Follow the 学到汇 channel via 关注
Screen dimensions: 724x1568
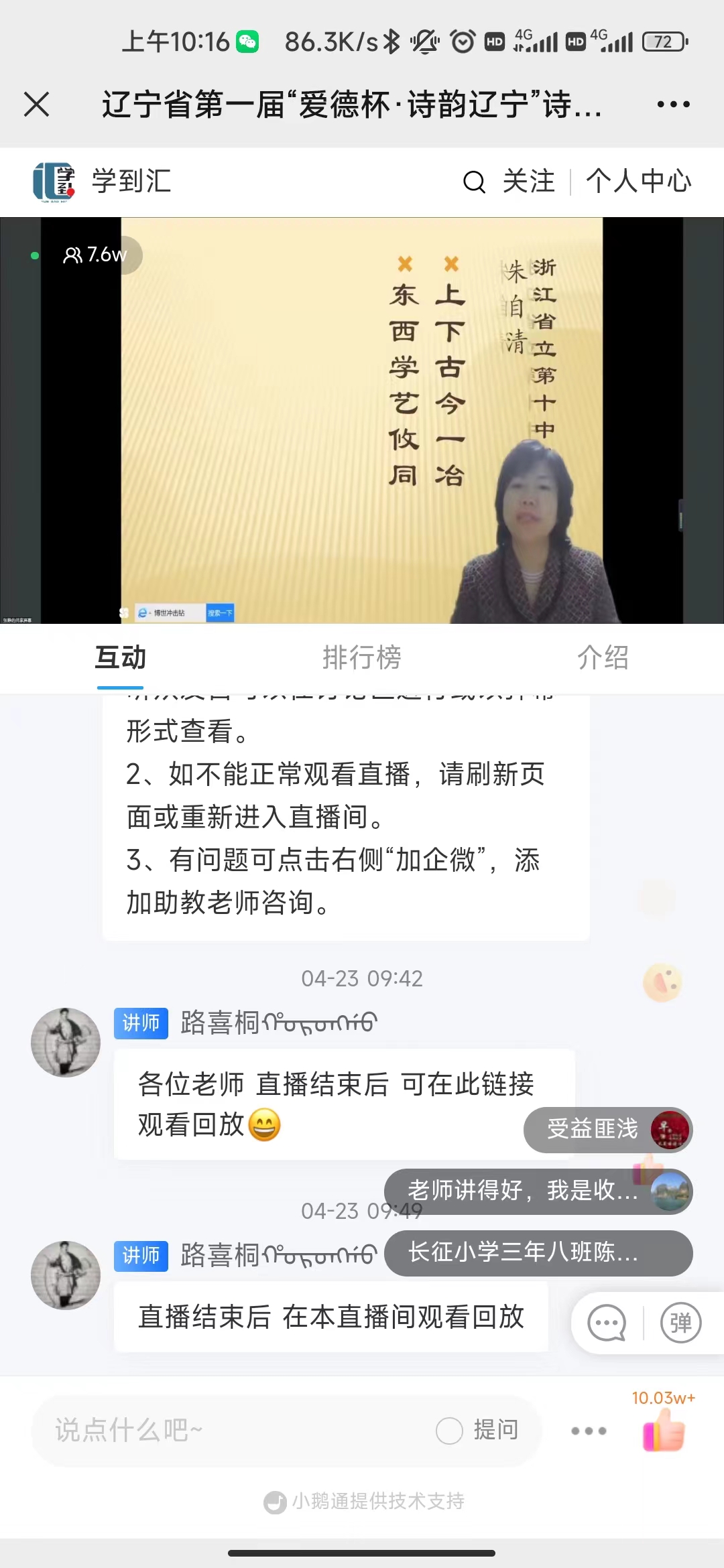528,182
